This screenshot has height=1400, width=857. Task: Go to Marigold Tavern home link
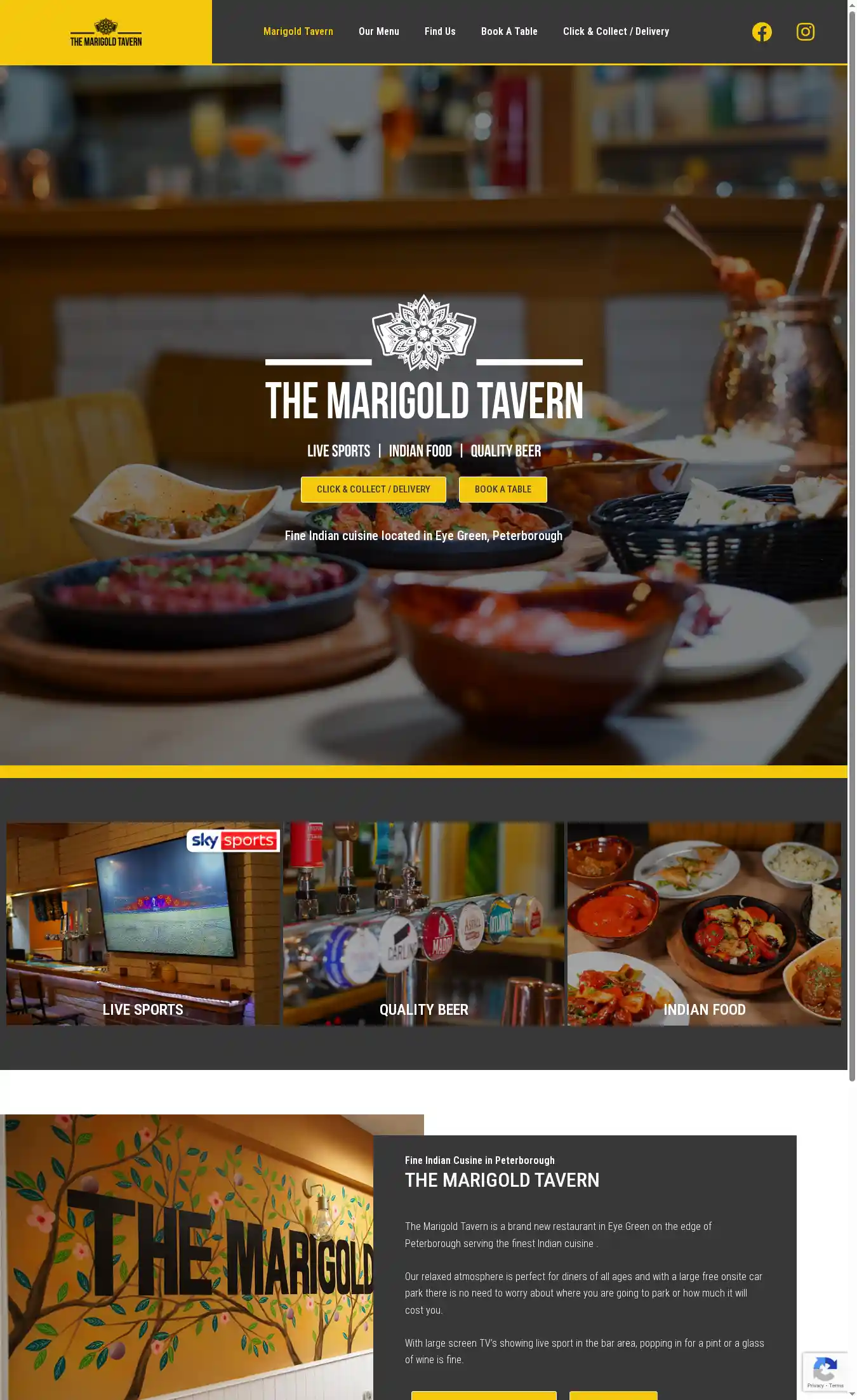coord(298,32)
